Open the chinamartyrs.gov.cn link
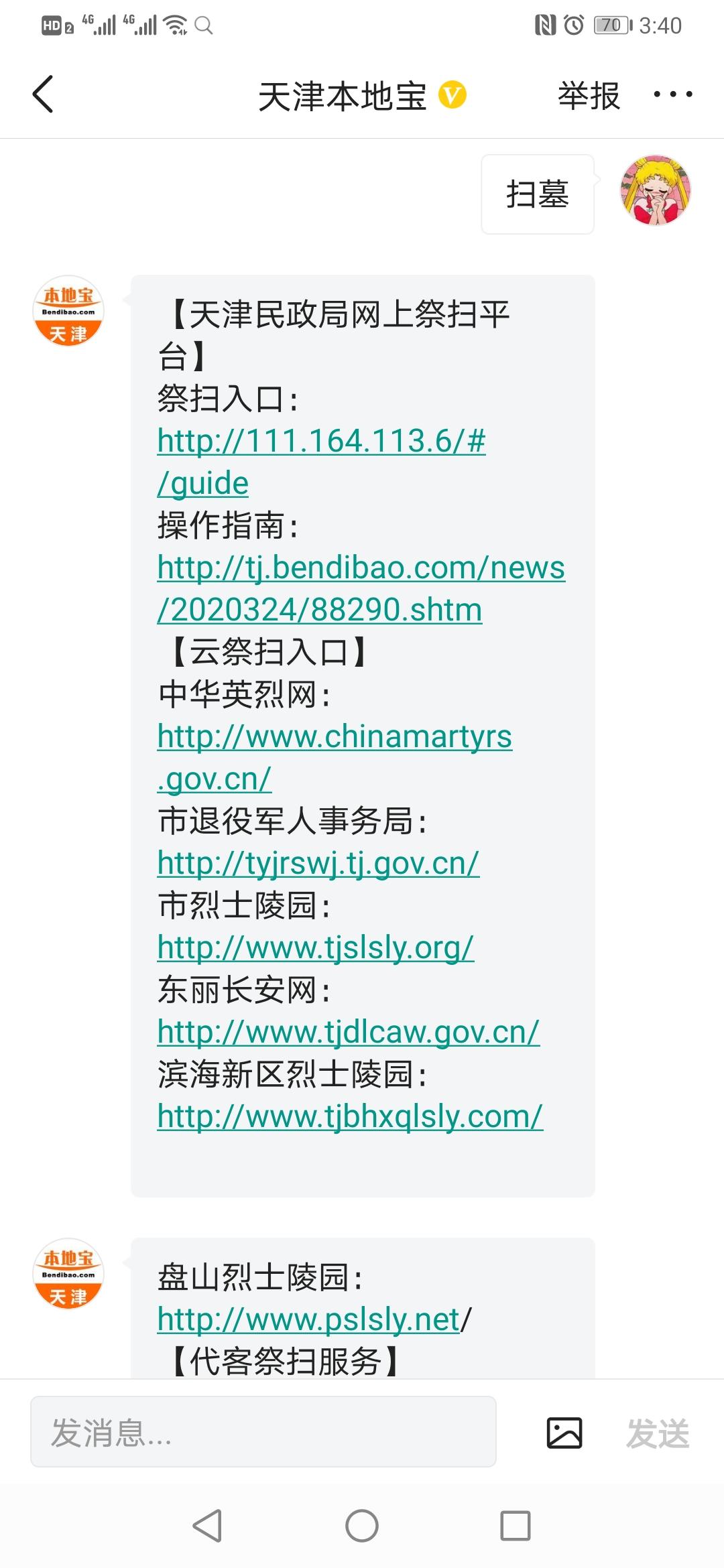This screenshot has width=724, height=1568. click(x=333, y=738)
